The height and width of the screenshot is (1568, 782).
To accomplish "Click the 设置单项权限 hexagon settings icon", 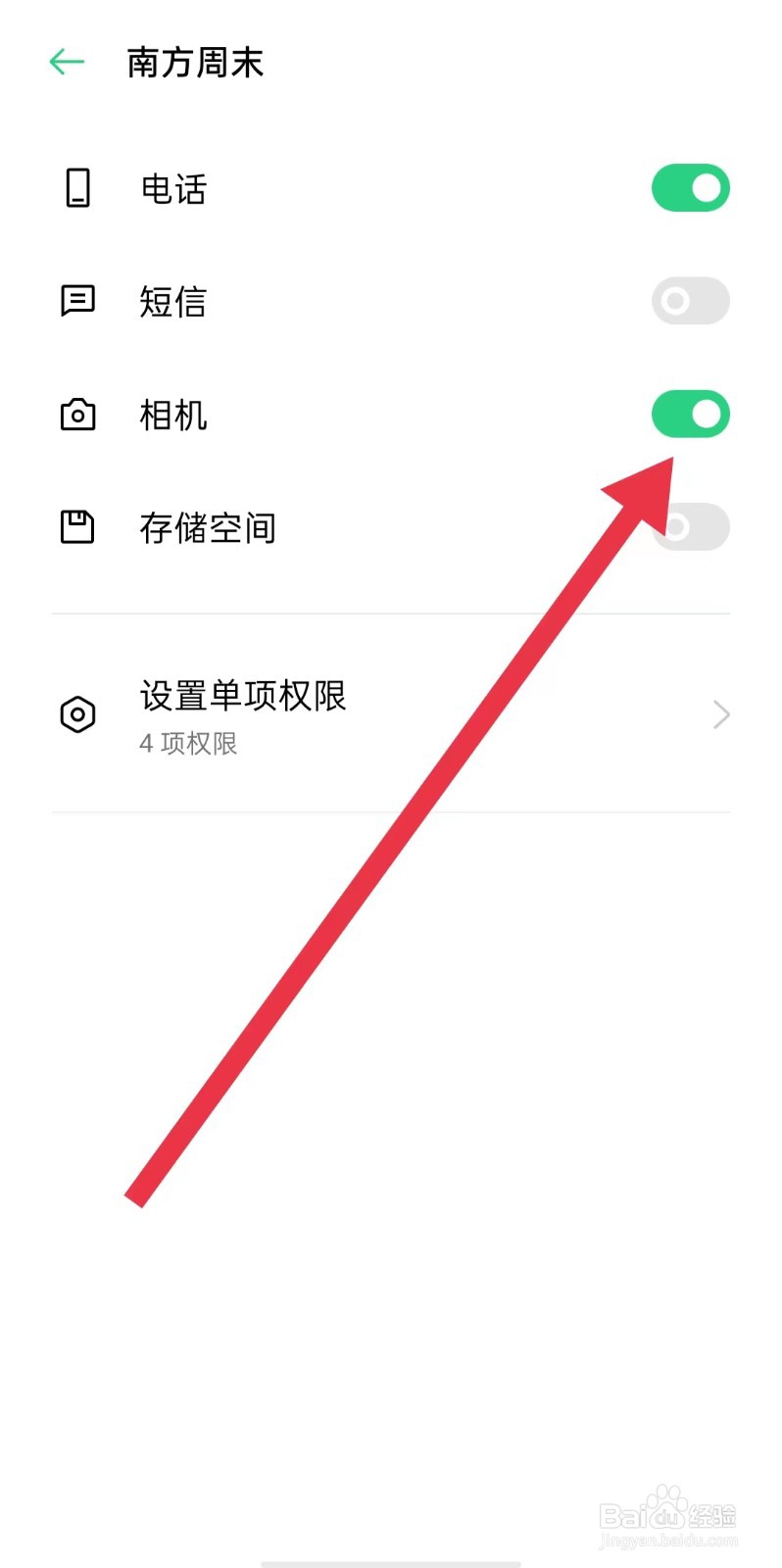I will point(78,714).
